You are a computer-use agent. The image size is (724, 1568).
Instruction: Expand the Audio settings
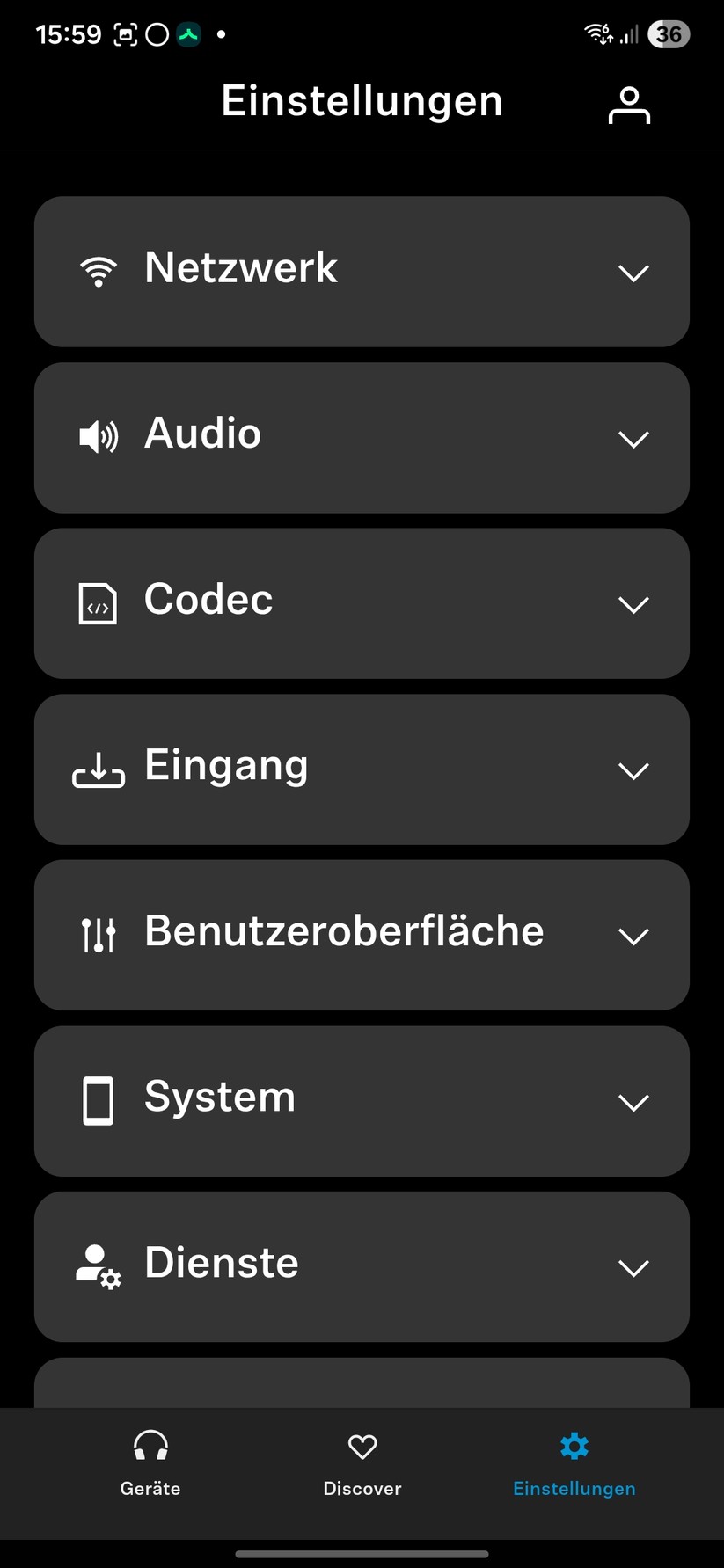633,439
